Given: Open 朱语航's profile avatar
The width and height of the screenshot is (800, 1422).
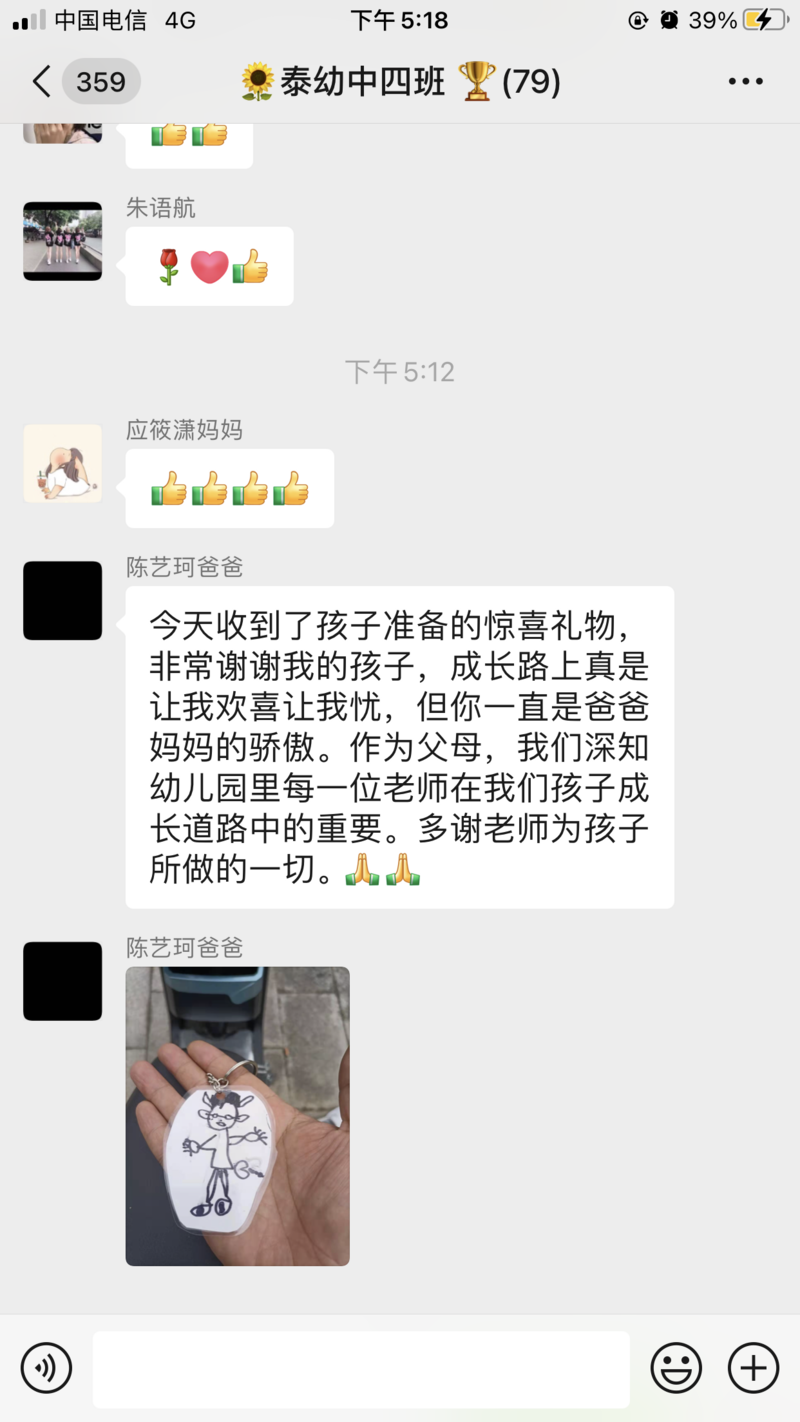Looking at the screenshot, I should click(63, 241).
